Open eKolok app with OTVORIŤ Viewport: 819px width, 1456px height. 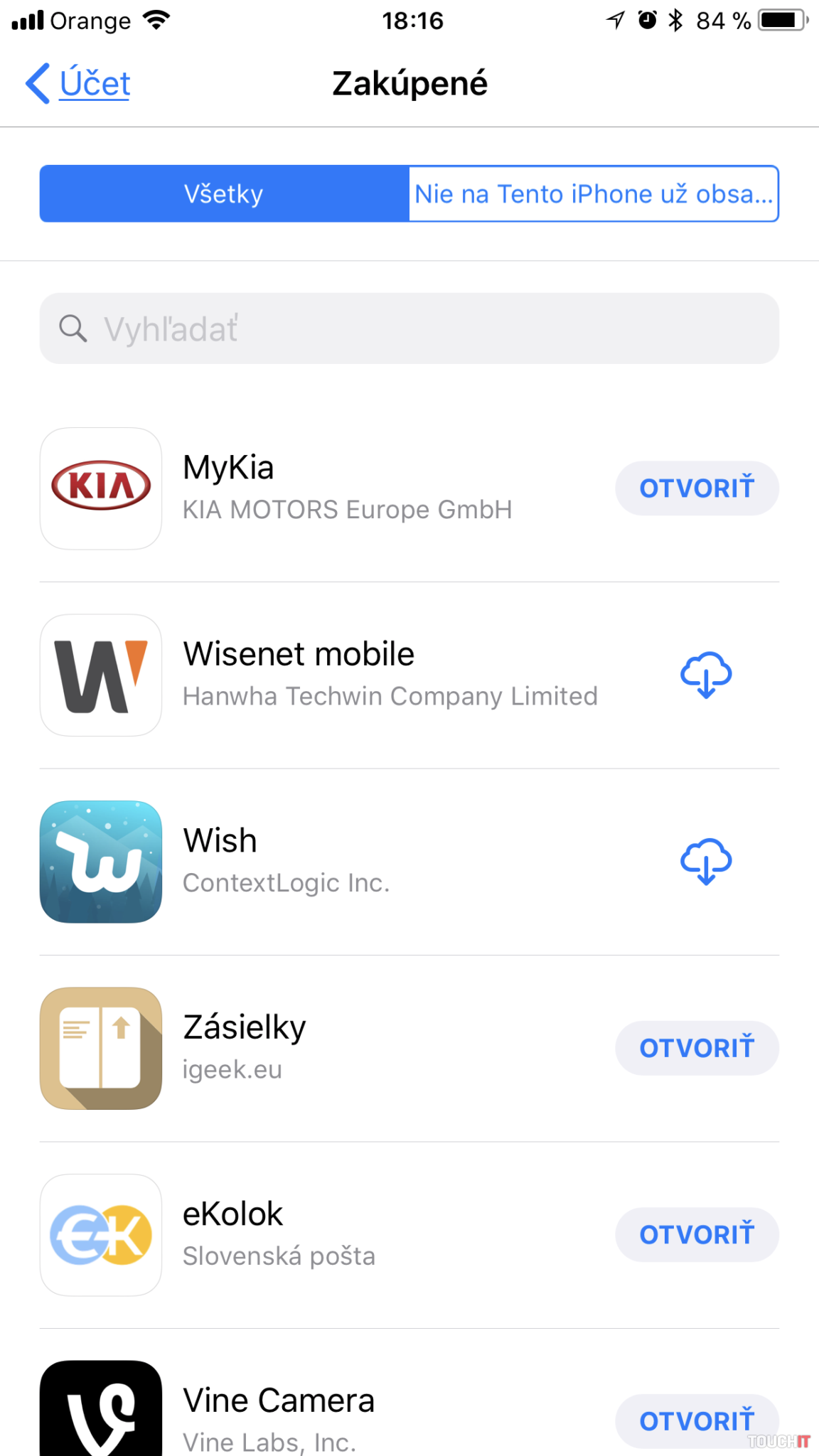[x=696, y=1235]
